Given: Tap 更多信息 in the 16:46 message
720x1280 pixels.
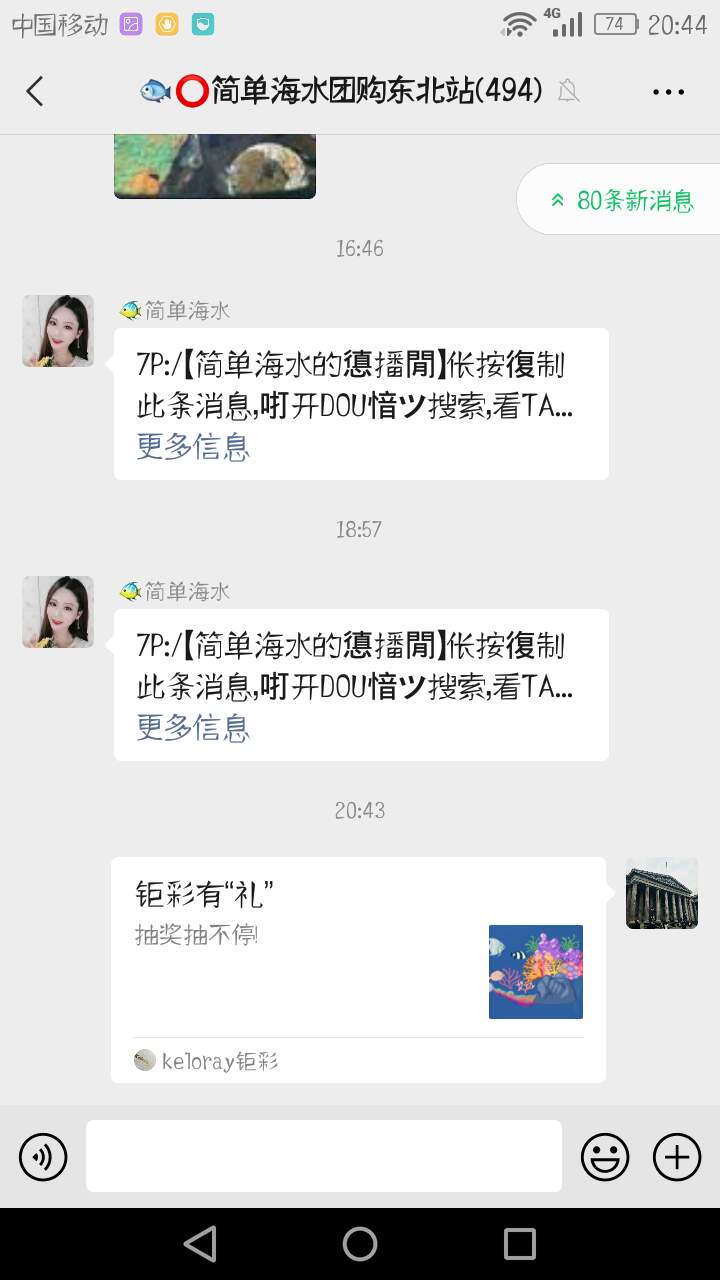Looking at the screenshot, I should 193,446.
